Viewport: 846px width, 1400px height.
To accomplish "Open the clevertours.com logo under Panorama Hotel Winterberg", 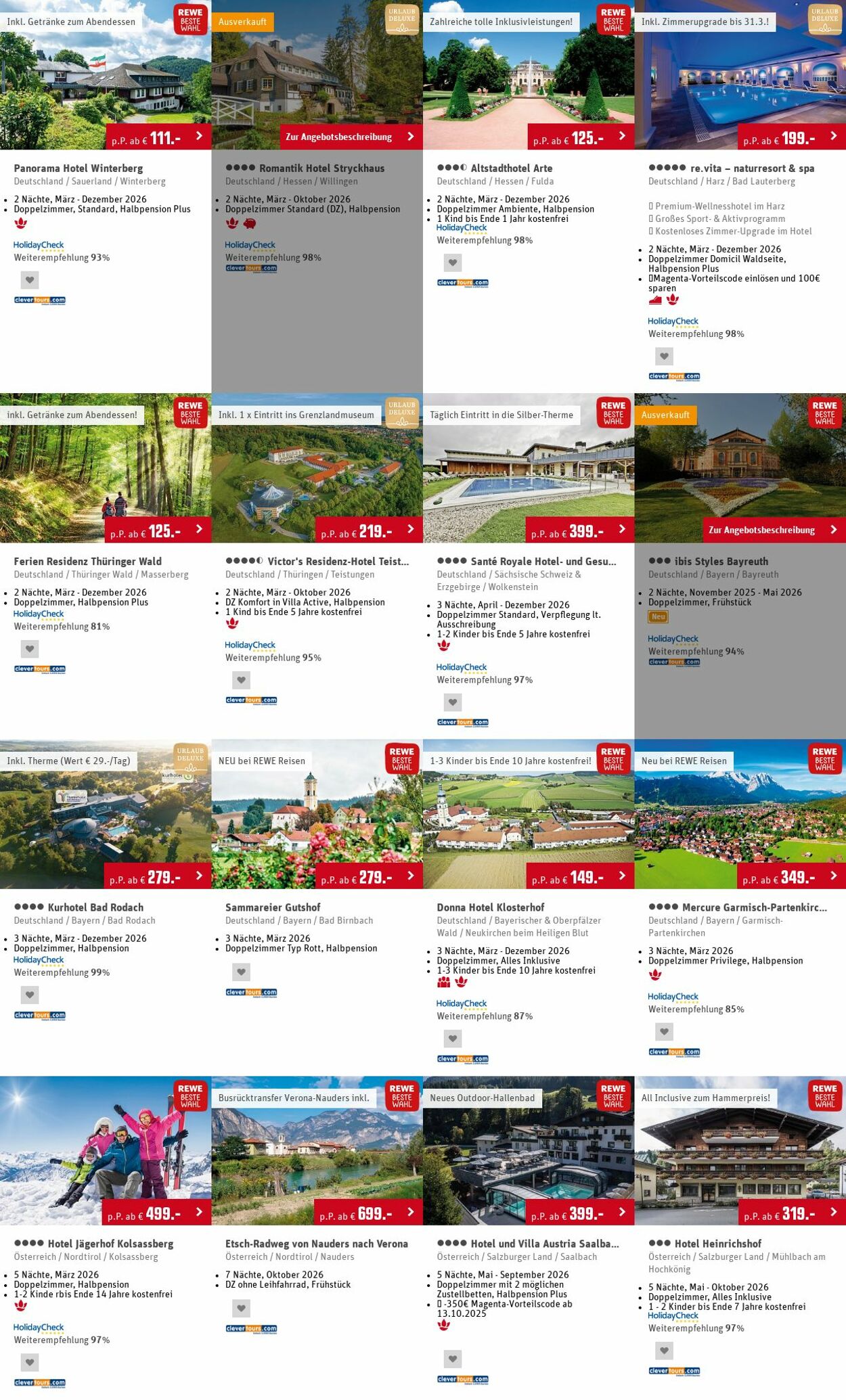I will [x=39, y=300].
